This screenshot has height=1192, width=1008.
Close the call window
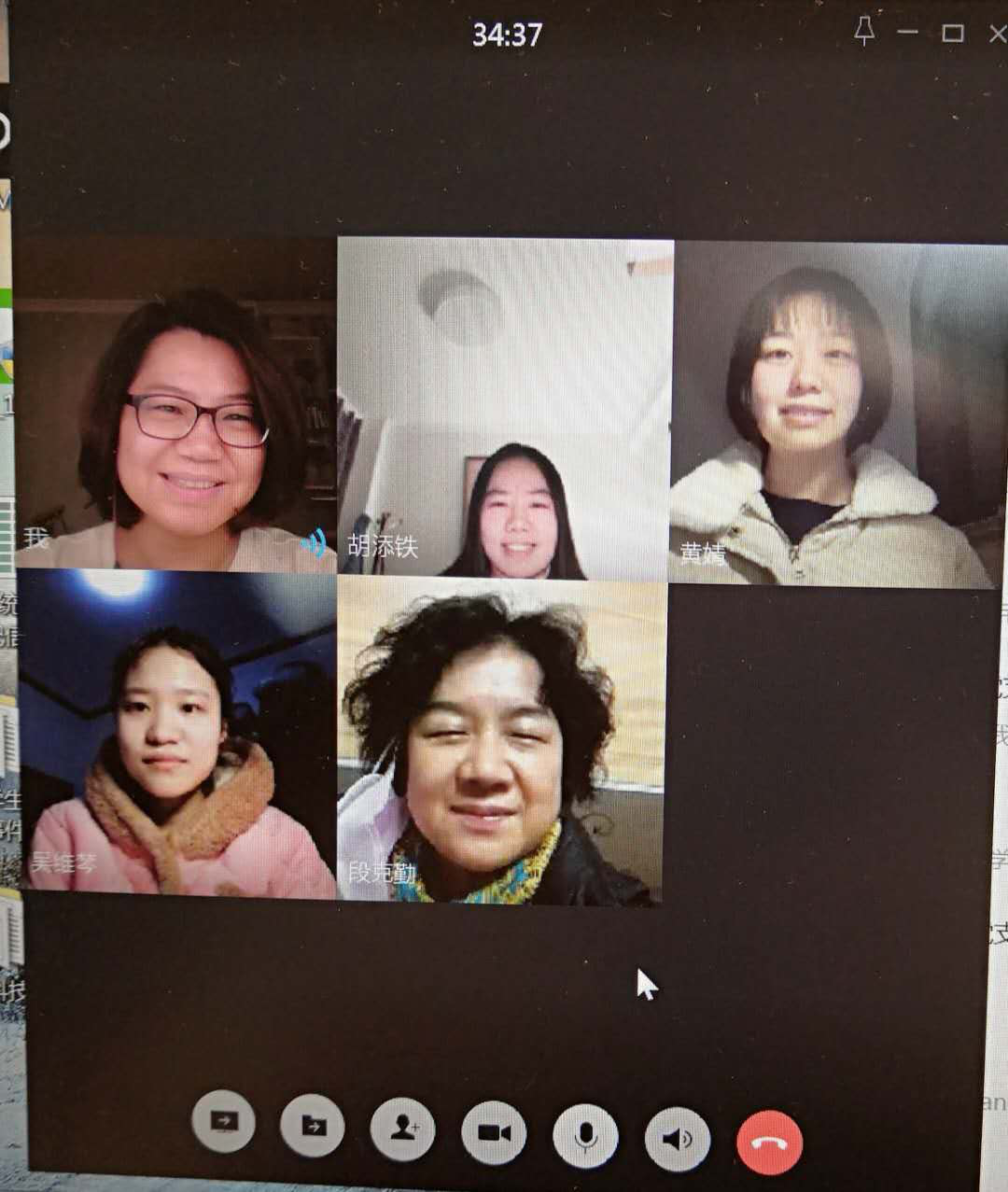(996, 35)
